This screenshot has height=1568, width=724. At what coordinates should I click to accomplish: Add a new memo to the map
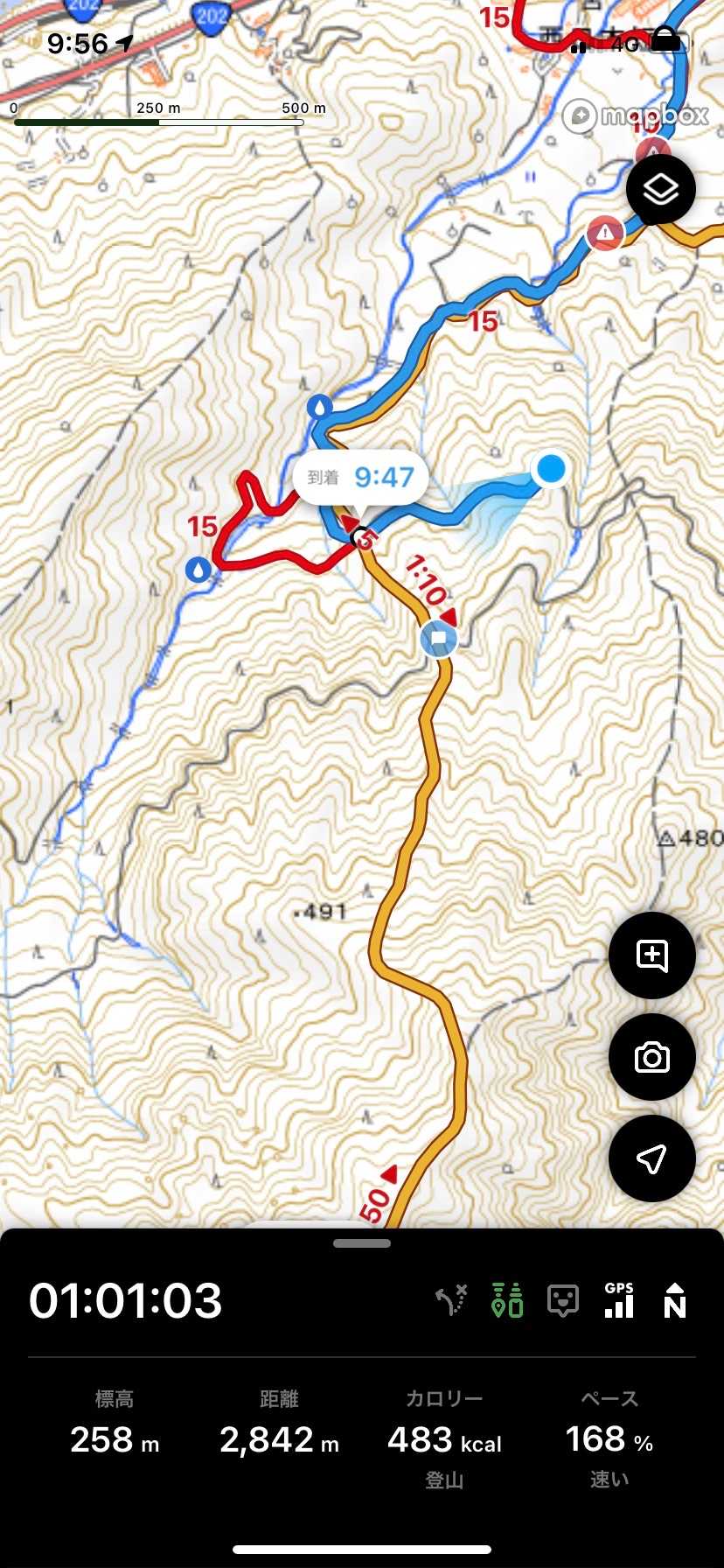651,955
